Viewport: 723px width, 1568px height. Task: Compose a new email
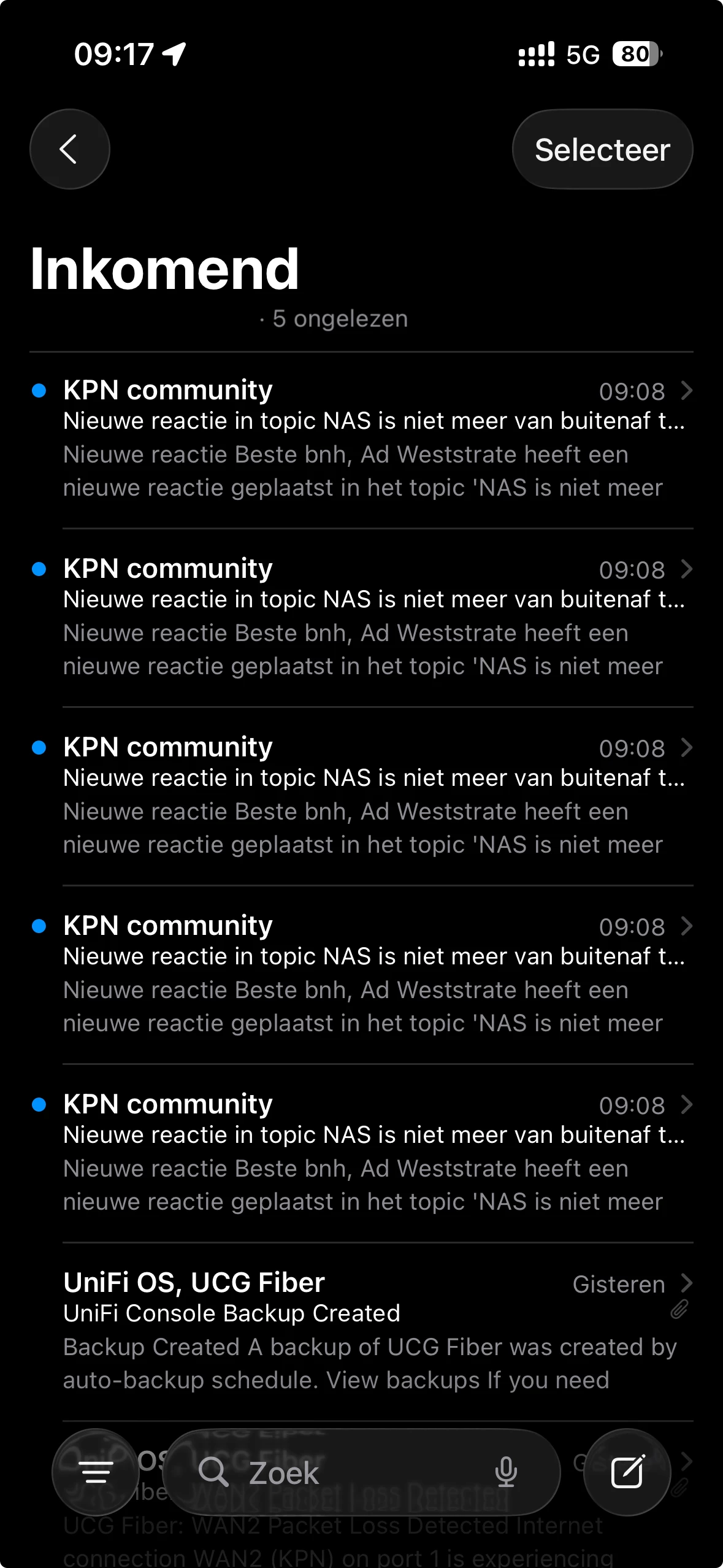point(627,1472)
